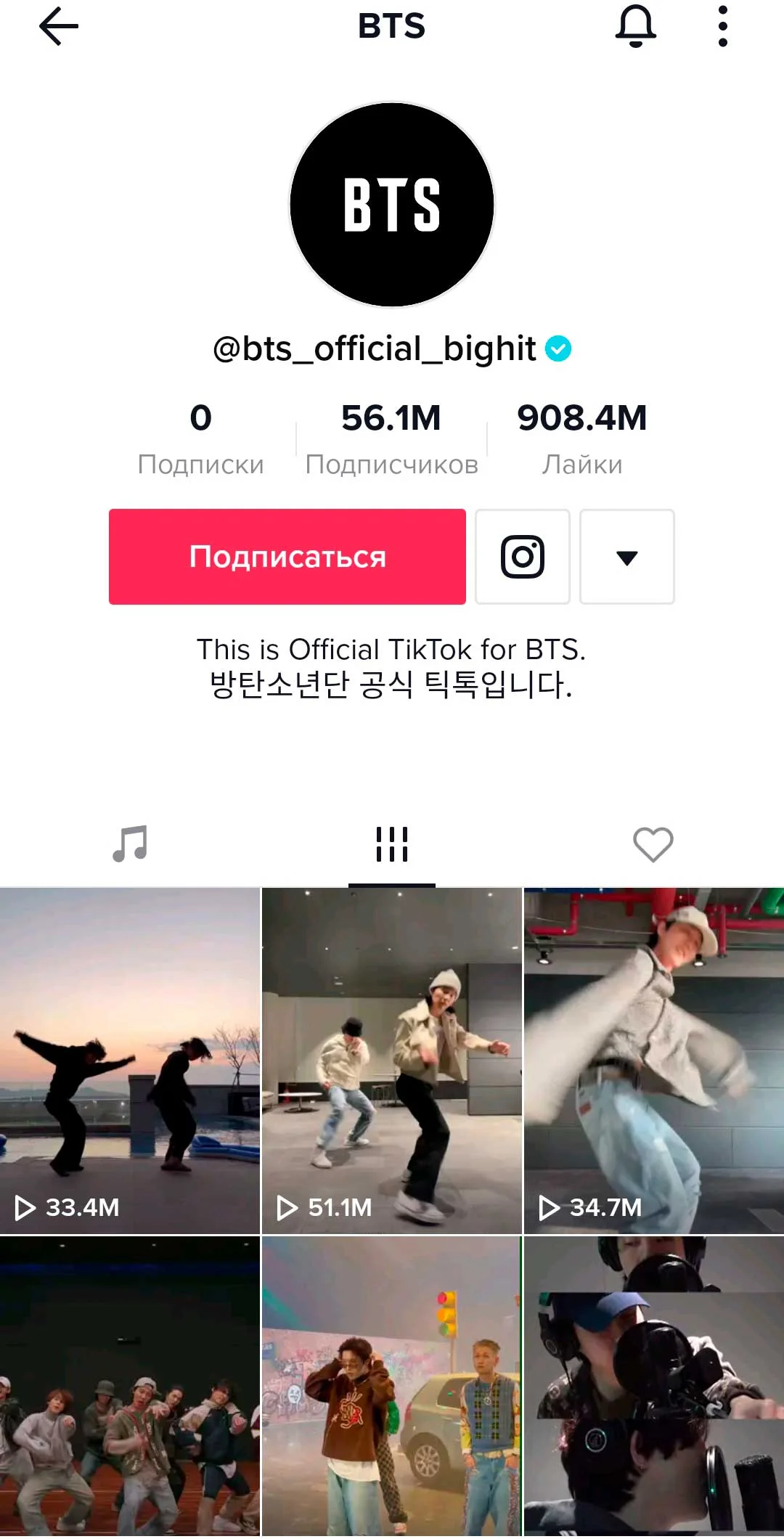Open the video with 34.7M views
The height and width of the screenshot is (1539, 784).
point(653,1060)
